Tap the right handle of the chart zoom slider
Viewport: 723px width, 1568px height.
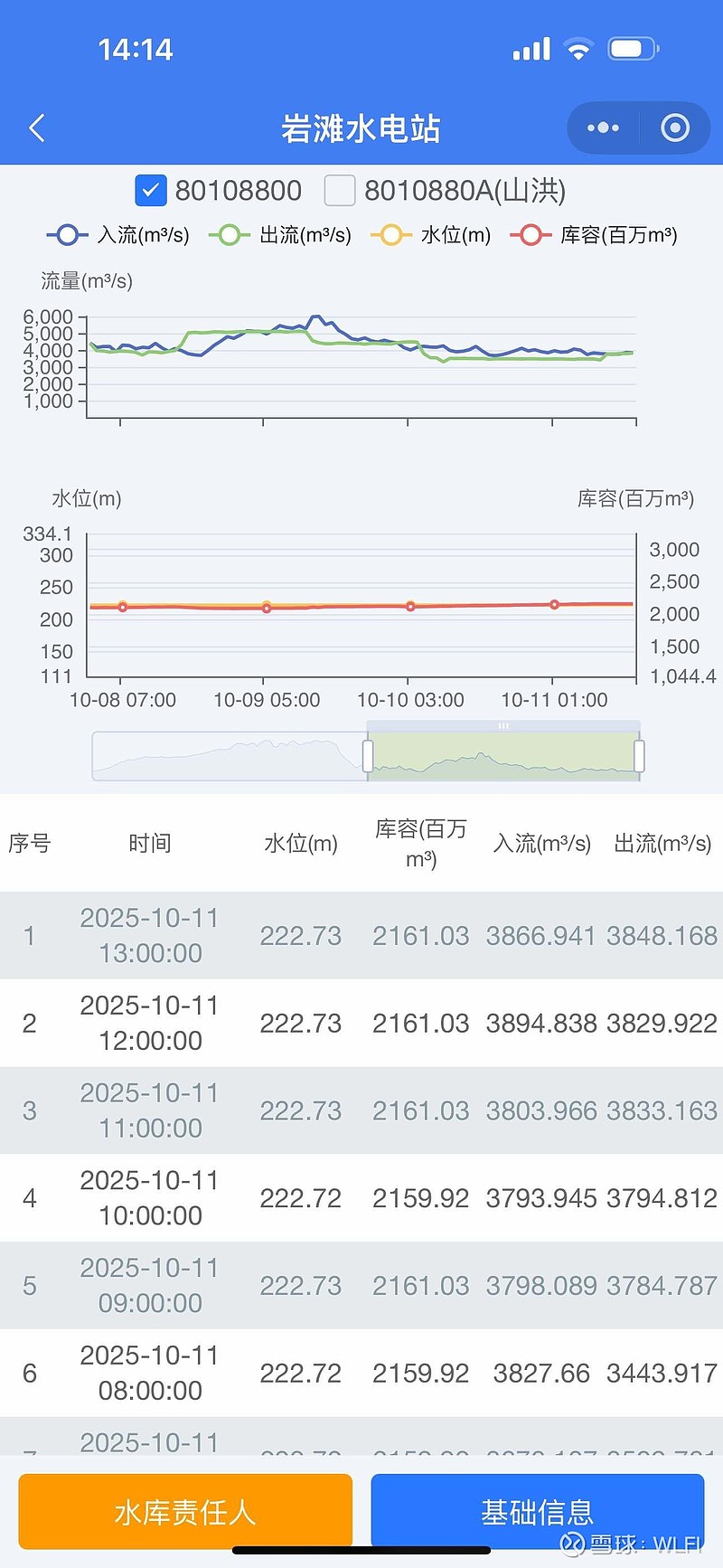(x=639, y=756)
